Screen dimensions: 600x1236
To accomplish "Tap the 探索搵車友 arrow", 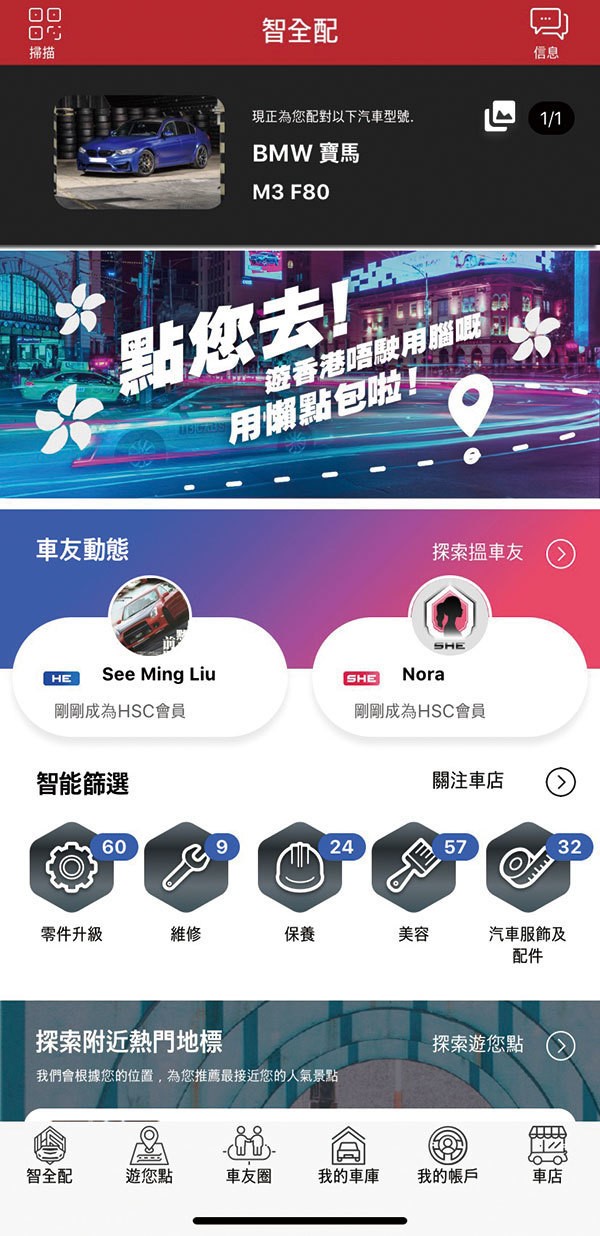I will pyautogui.click(x=561, y=553).
